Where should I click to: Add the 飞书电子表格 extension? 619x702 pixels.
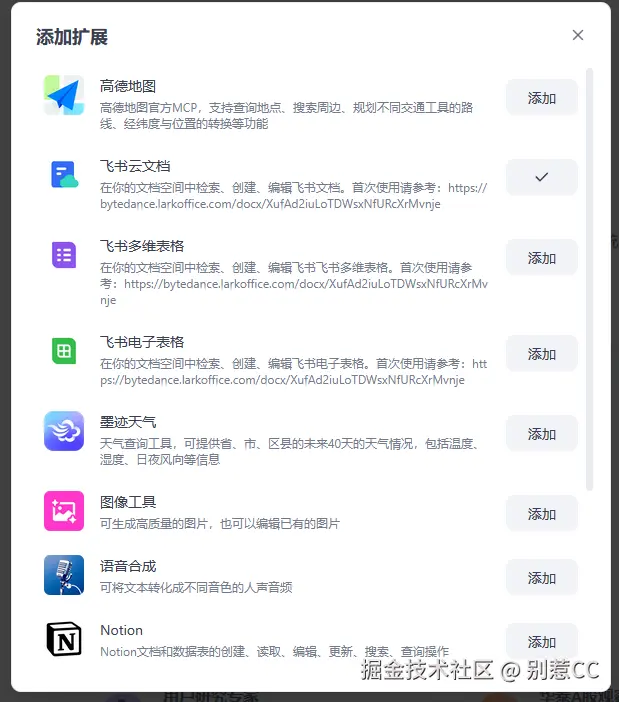(x=541, y=354)
